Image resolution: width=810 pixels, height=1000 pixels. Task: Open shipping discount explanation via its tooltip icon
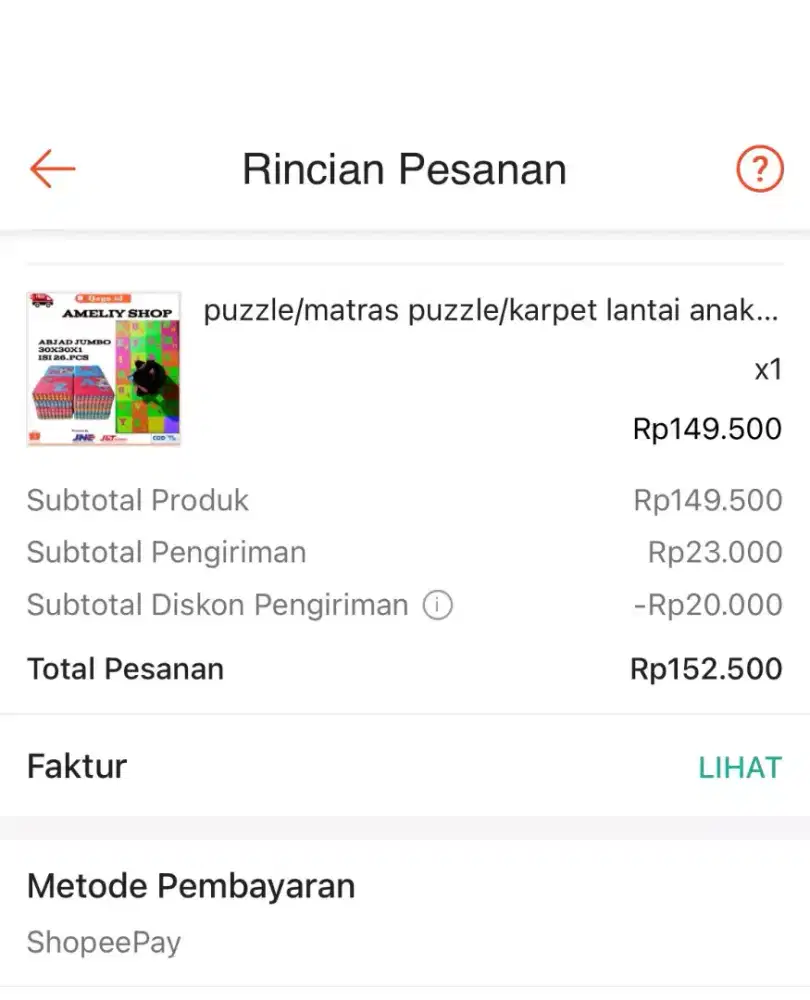(437, 605)
